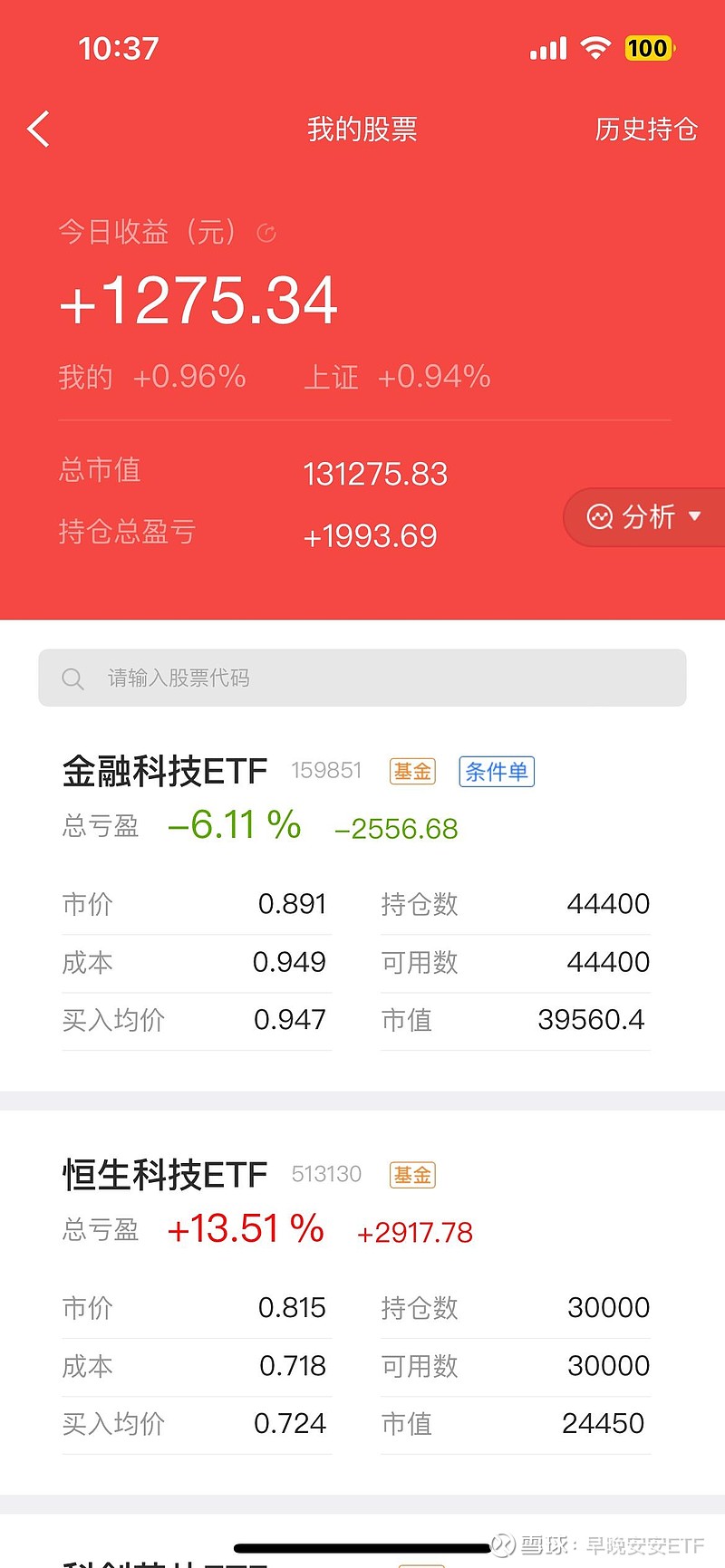Open 历史持仓 history
Screen dimensions: 725x1568
[x=645, y=130]
